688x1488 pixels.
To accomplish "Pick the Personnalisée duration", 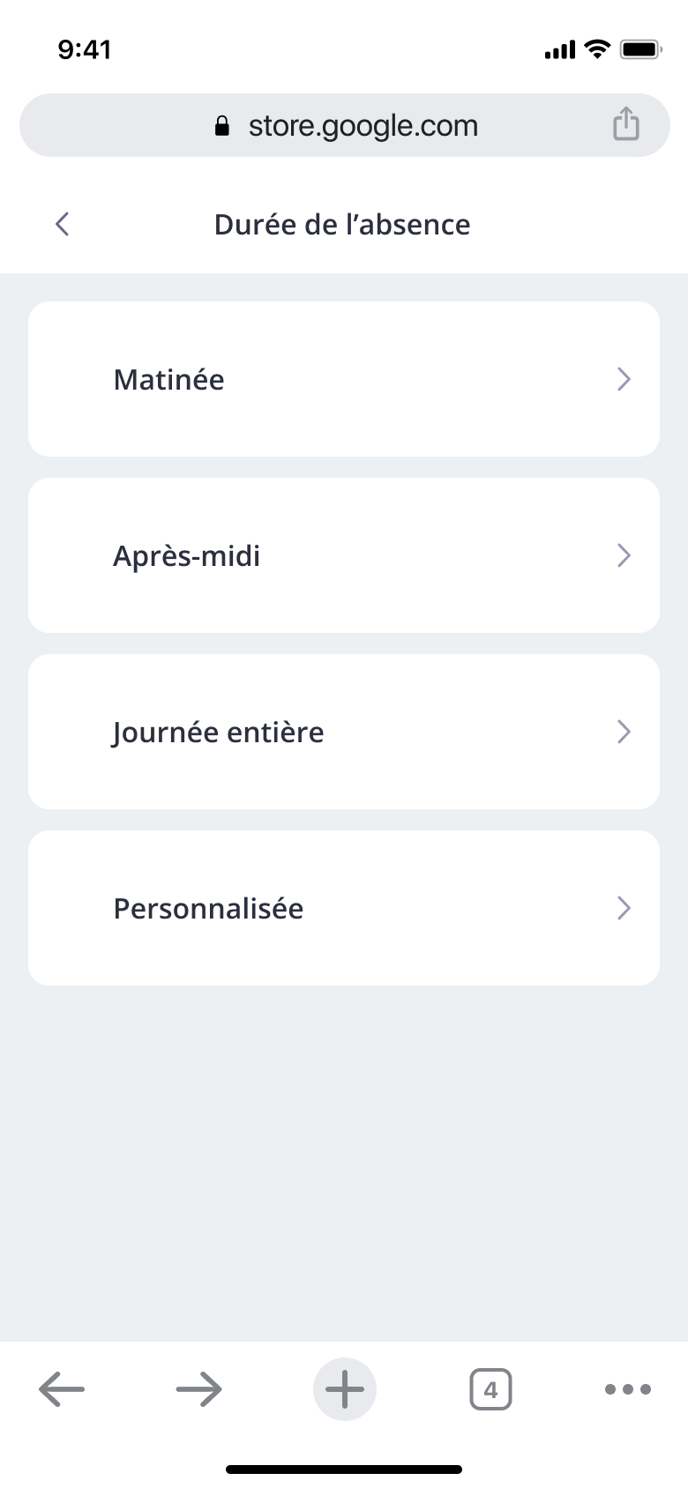I will point(344,908).
